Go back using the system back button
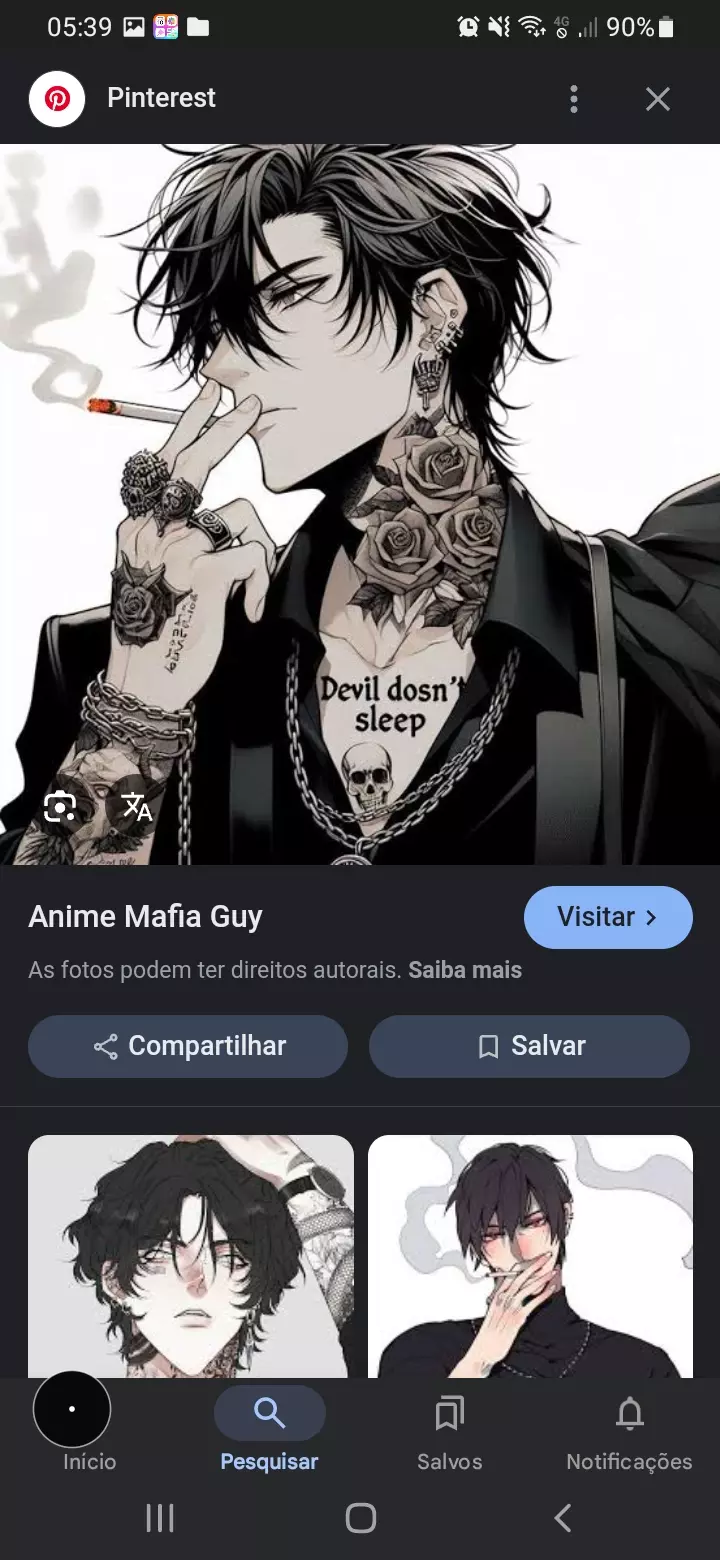Image resolution: width=720 pixels, height=1560 pixels. click(562, 1518)
